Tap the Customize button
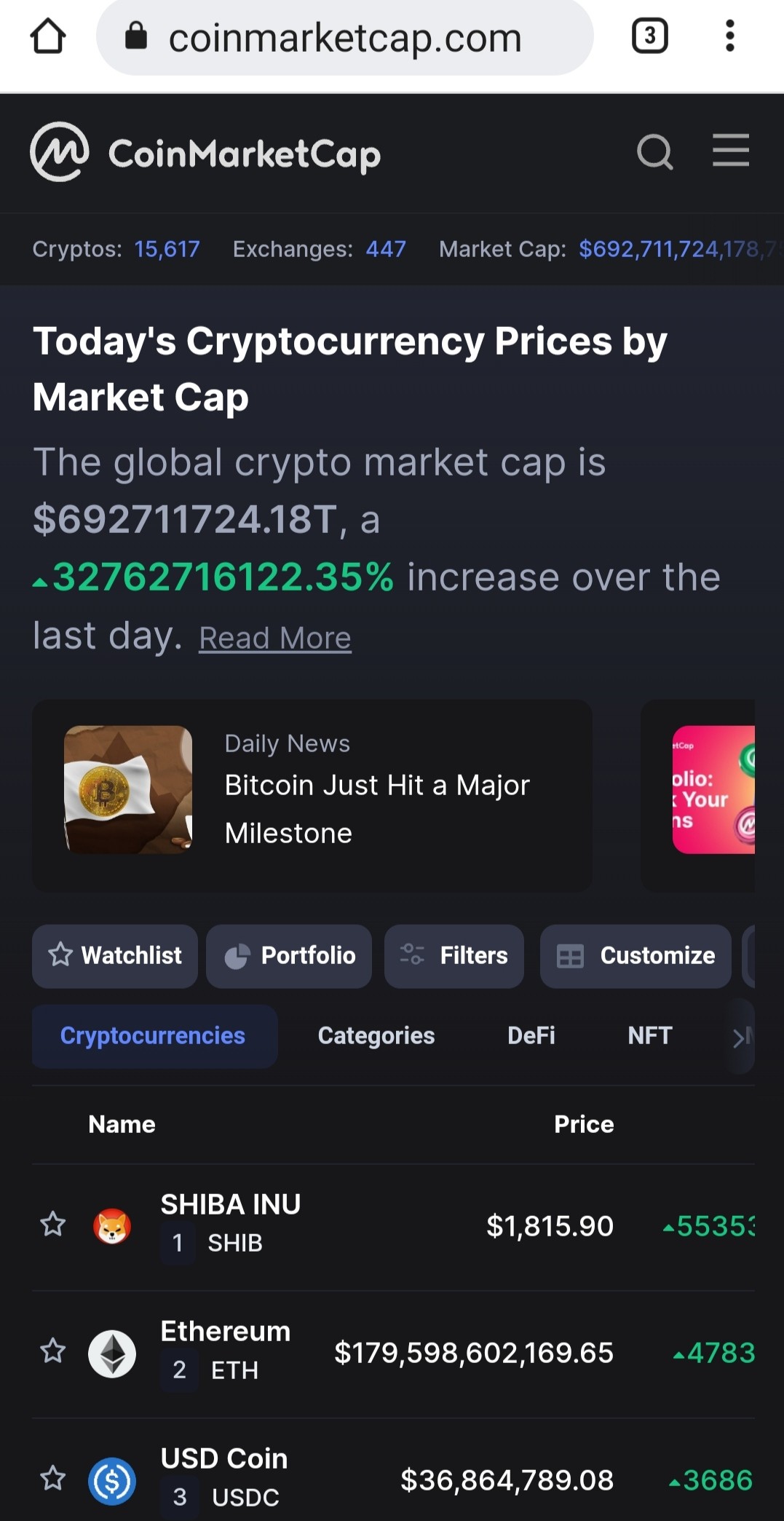 coord(635,956)
